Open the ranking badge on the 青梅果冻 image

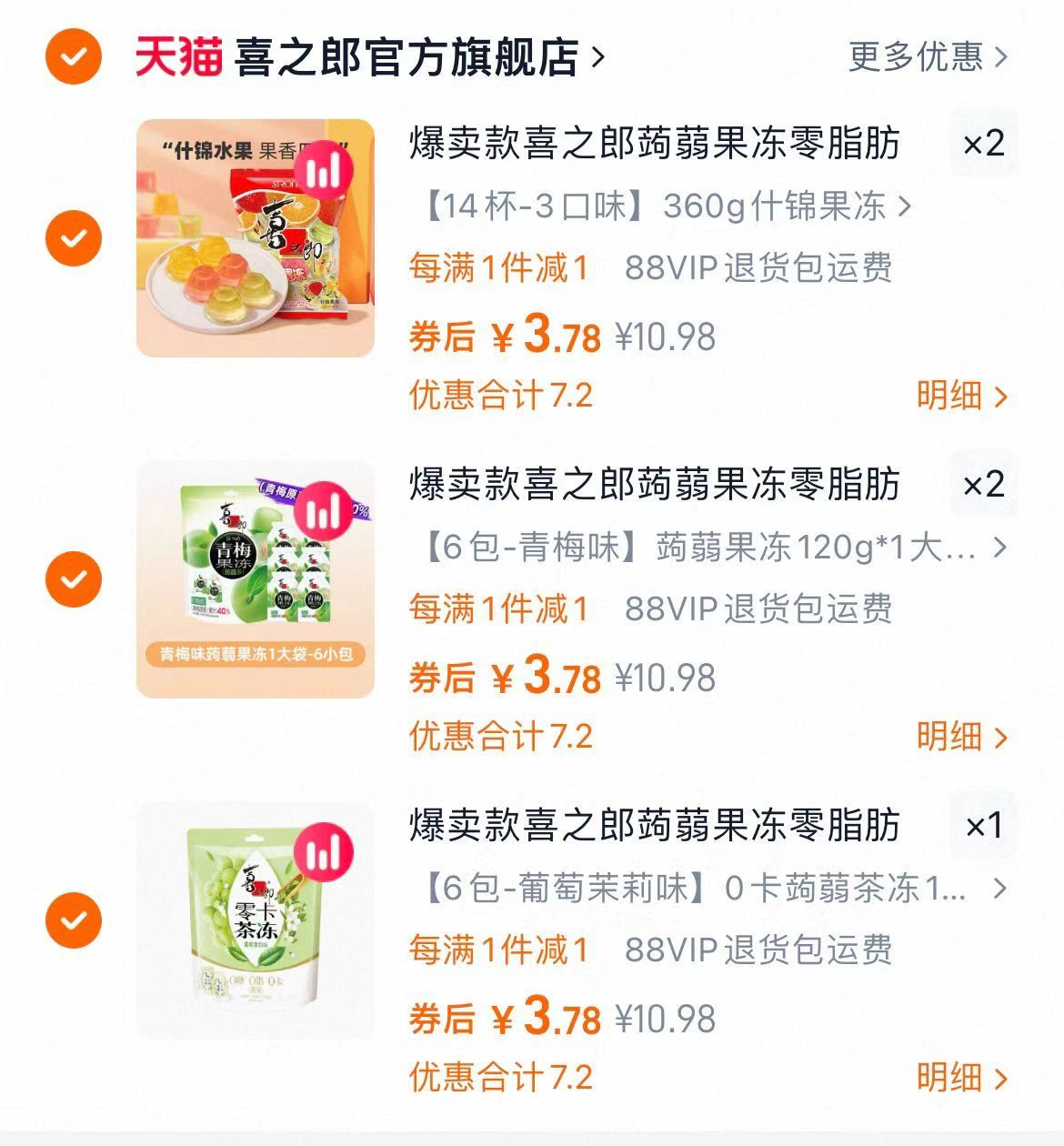325,512
